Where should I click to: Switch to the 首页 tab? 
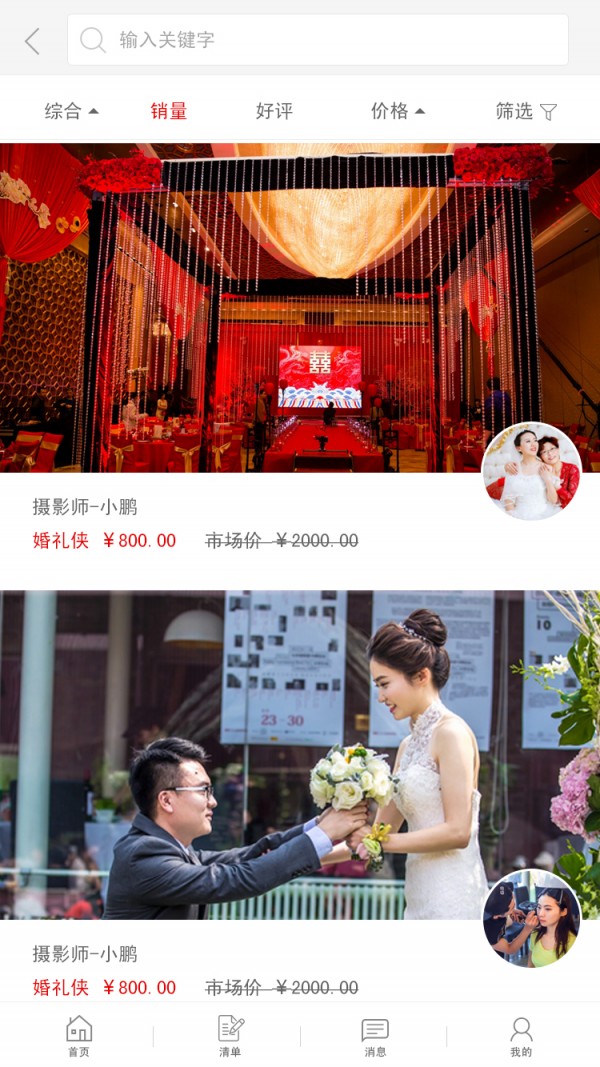tap(78, 1036)
